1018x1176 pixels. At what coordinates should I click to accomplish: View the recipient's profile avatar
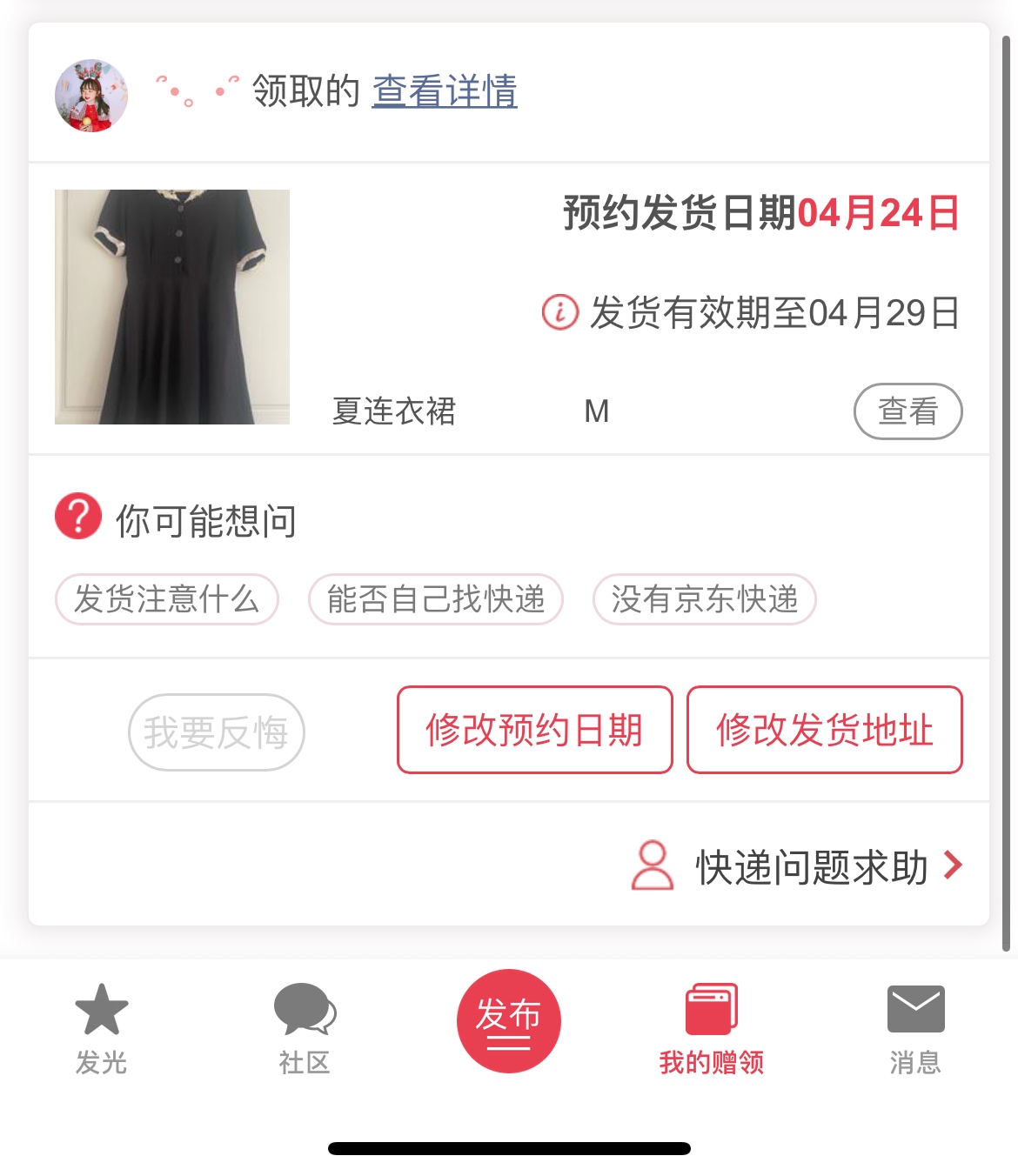coord(91,96)
